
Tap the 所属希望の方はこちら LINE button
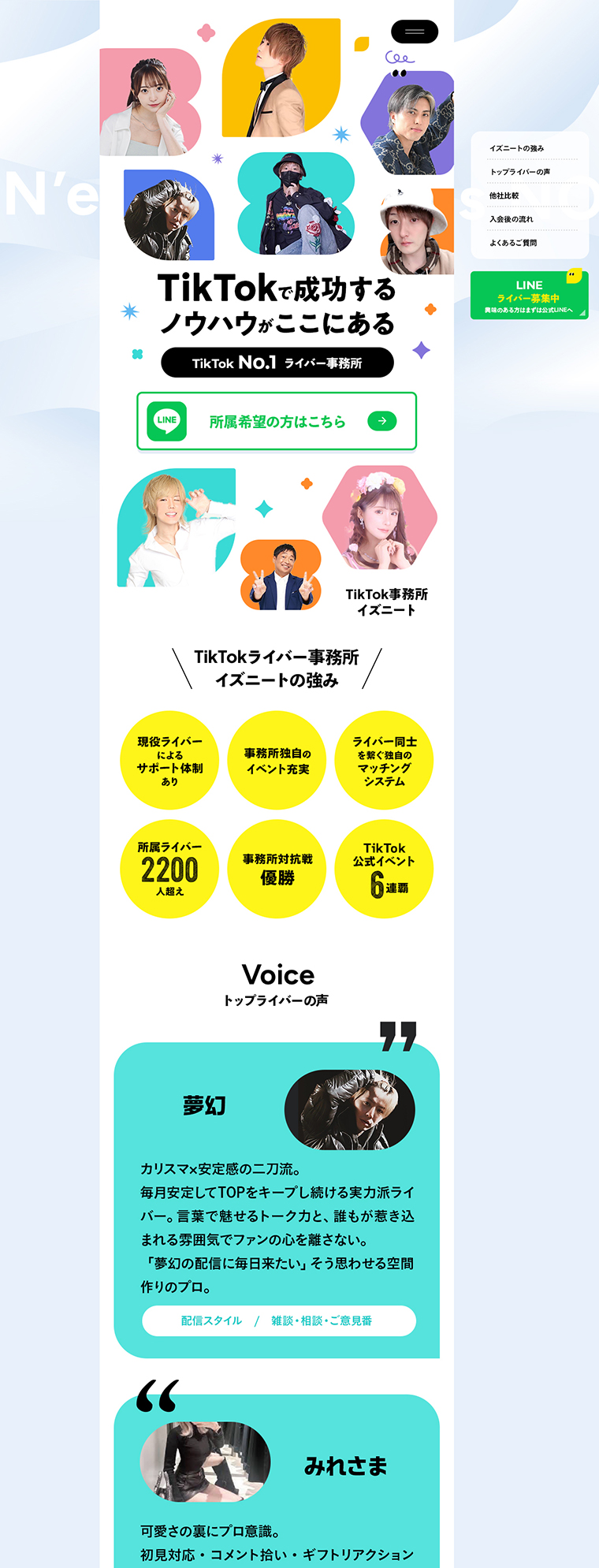[277, 421]
